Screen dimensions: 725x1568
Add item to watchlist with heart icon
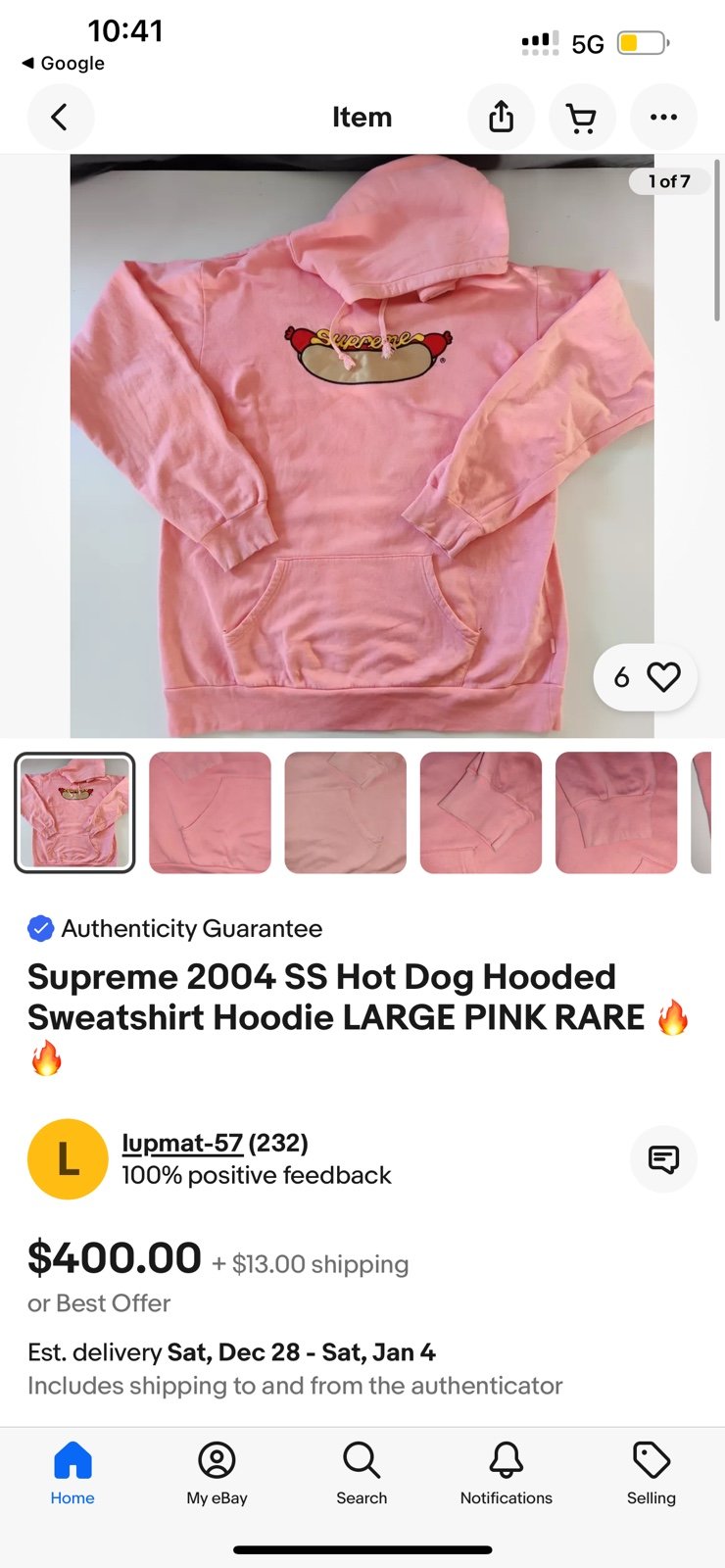[646, 677]
